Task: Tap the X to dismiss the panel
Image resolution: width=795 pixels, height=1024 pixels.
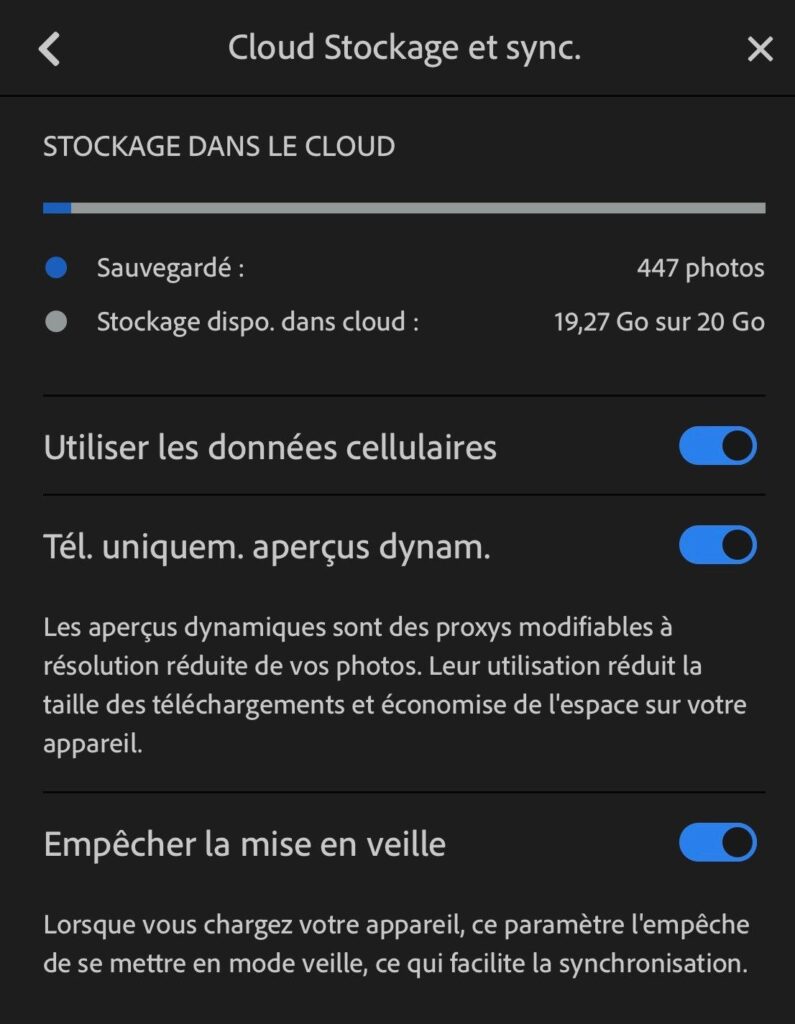Action: (758, 47)
